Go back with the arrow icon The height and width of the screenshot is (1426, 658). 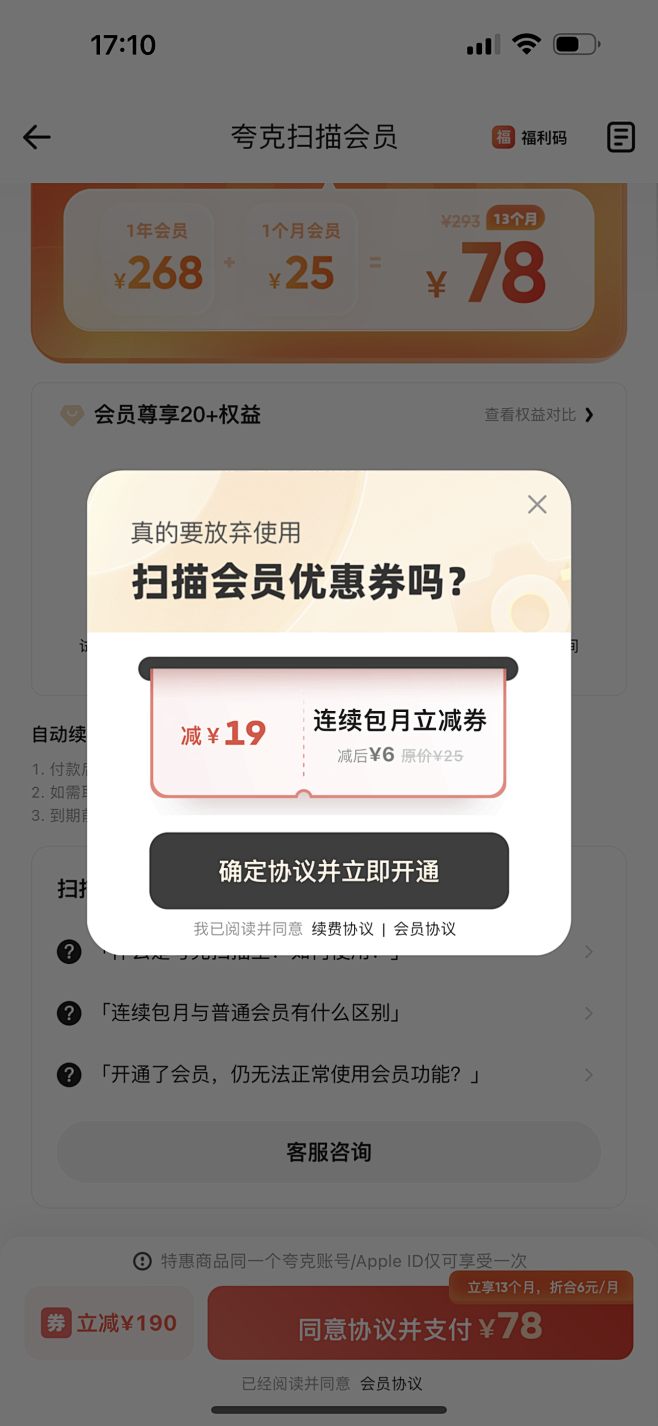(x=37, y=137)
